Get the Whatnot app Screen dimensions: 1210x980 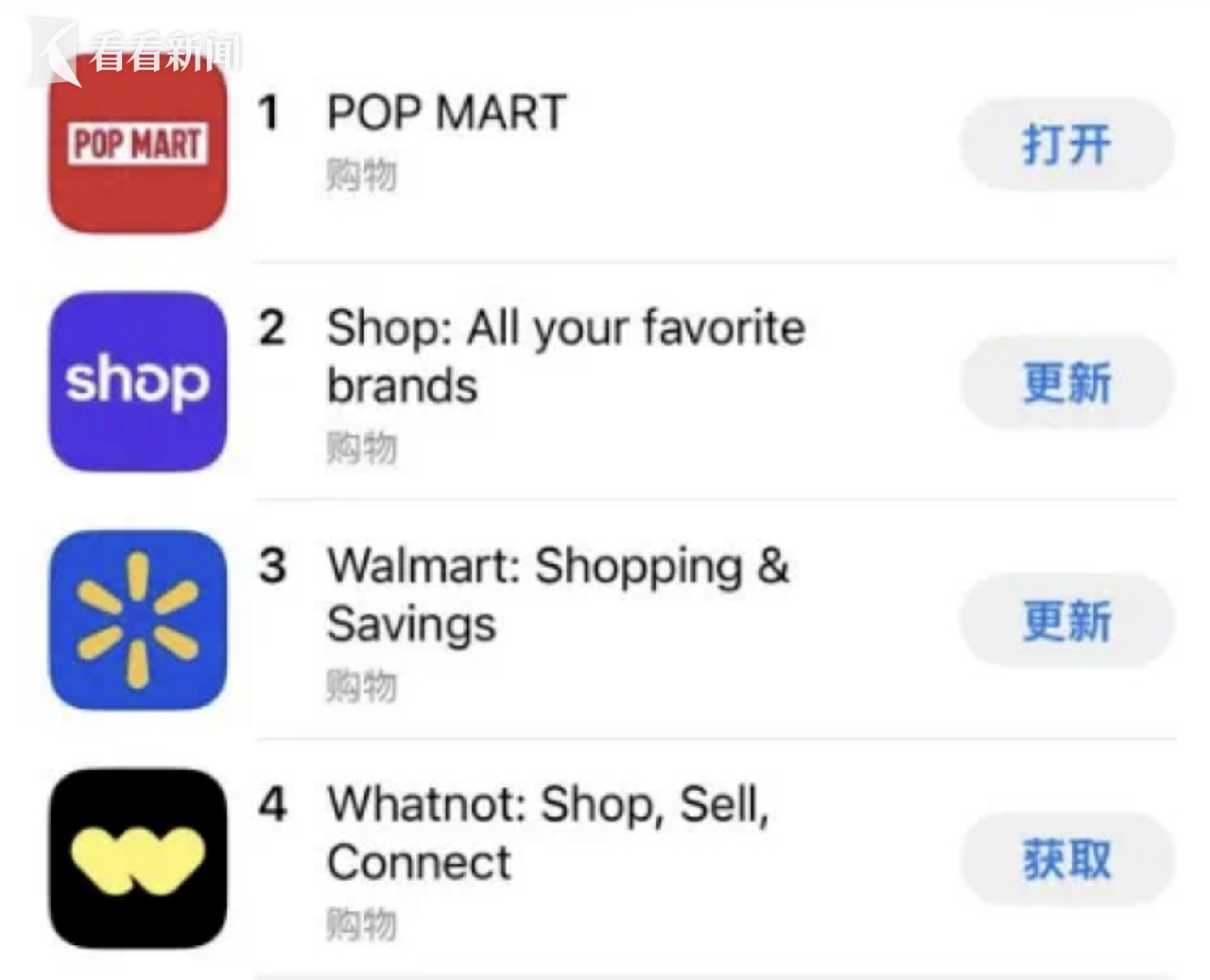[1066, 859]
